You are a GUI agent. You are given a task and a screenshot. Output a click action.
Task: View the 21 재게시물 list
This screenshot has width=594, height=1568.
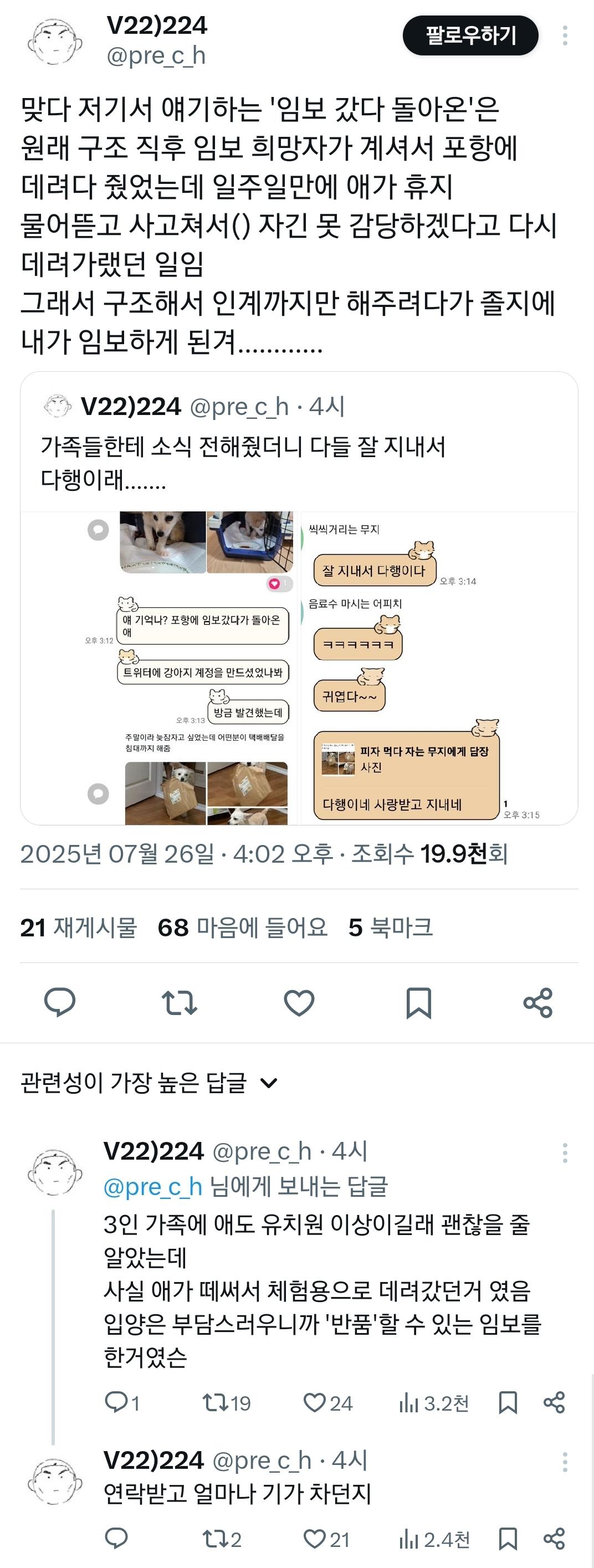point(79,928)
